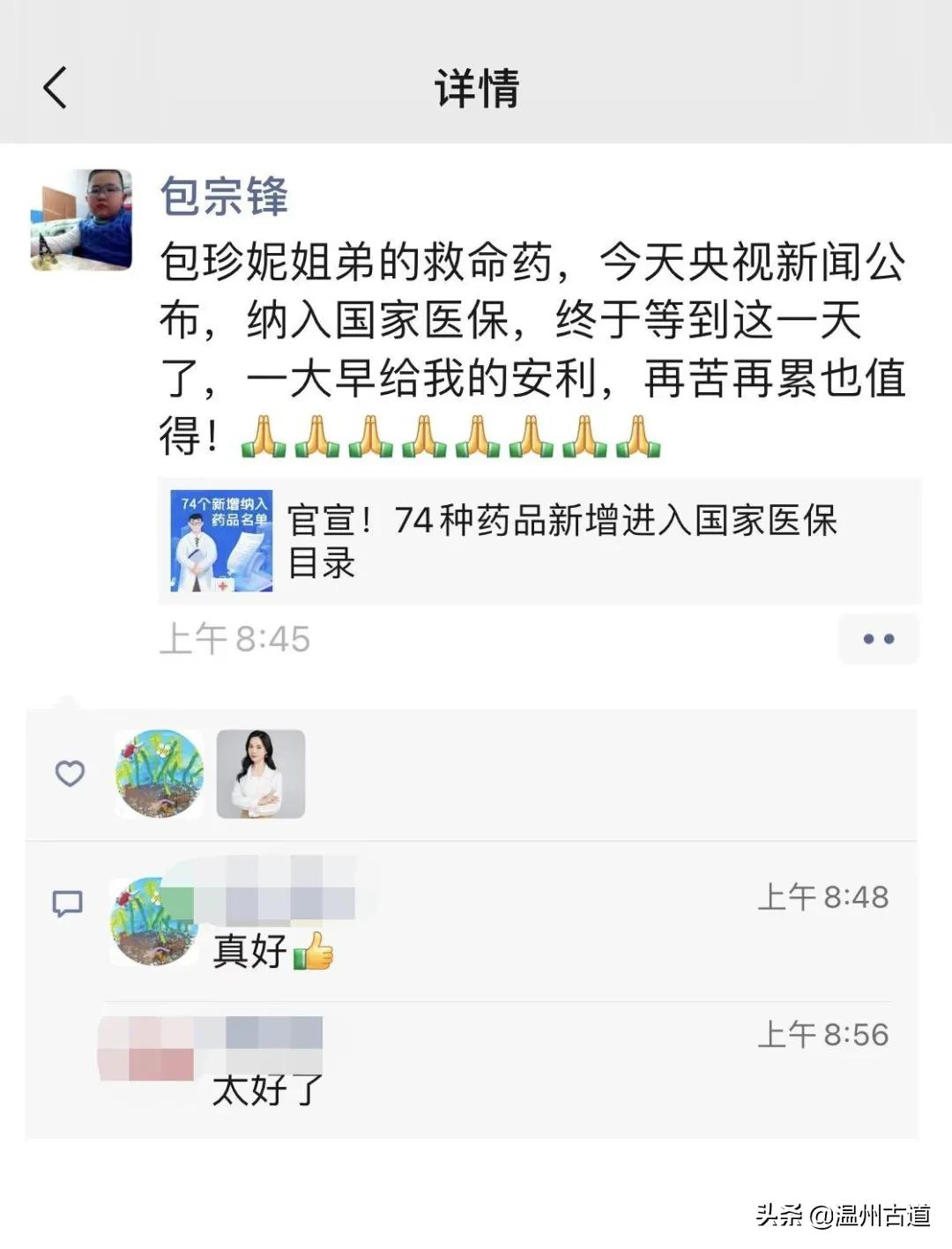Tap the back arrow to exit the detail page

tap(55, 87)
